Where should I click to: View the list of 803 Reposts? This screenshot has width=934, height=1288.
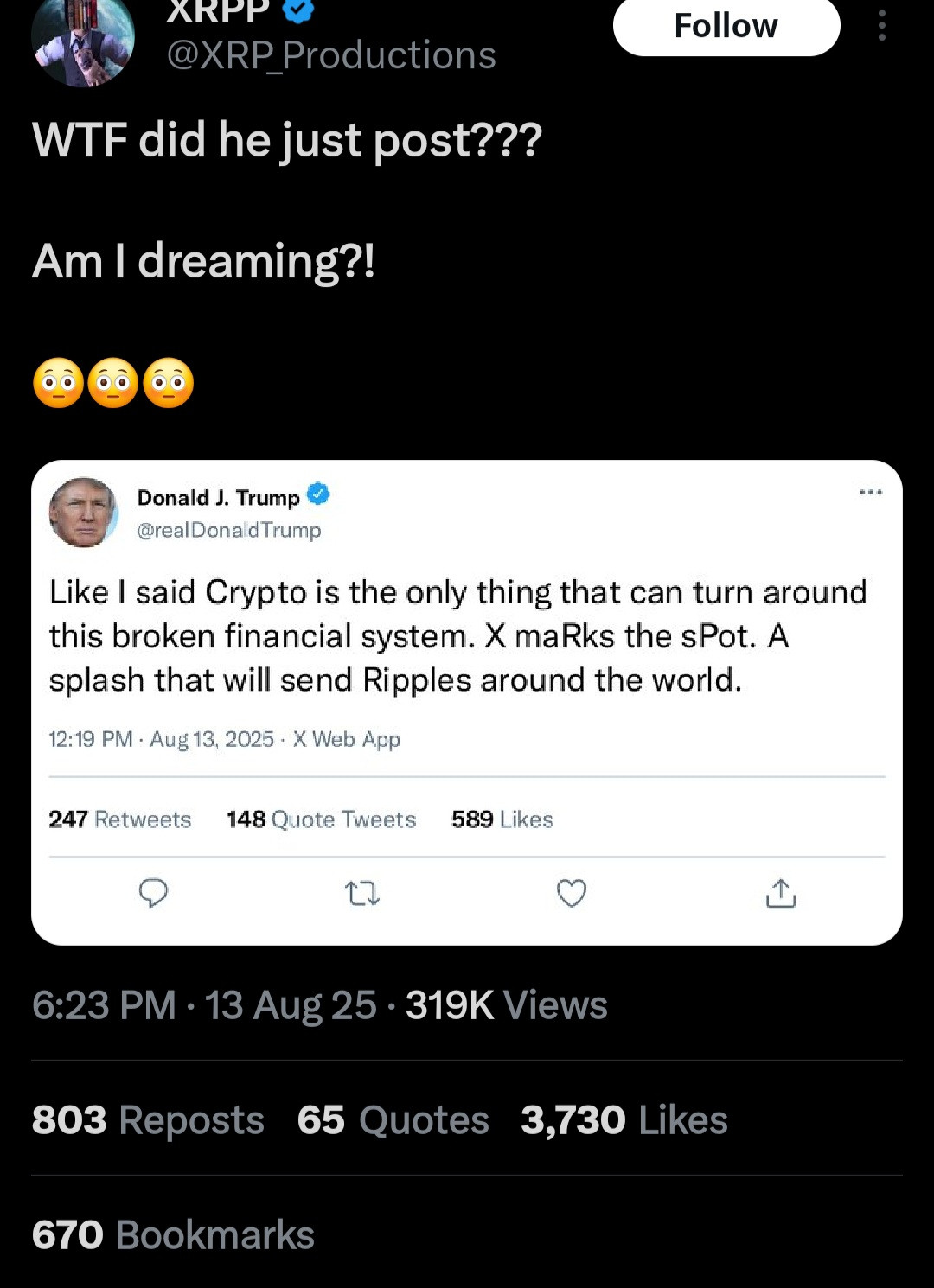pyautogui.click(x=148, y=1120)
